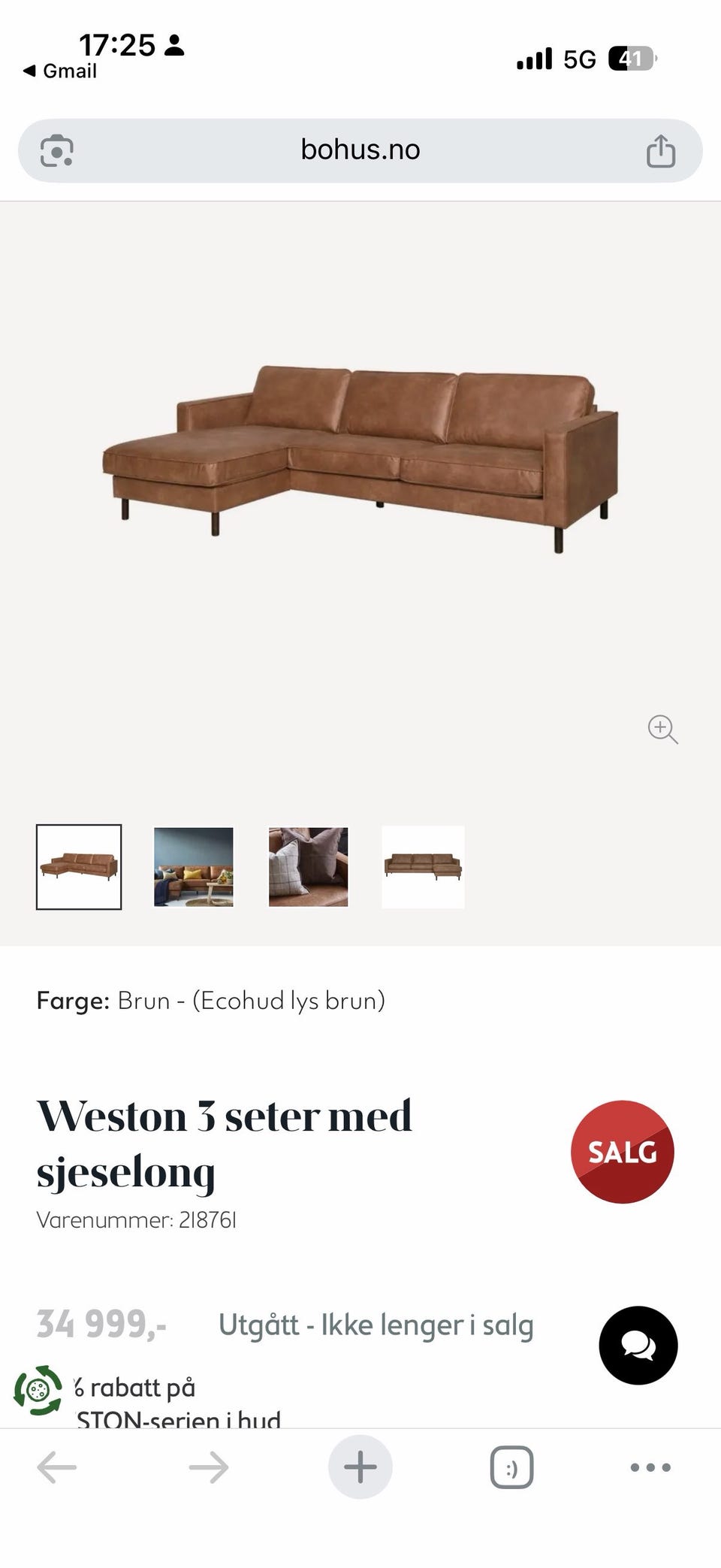This screenshot has width=721, height=1568.
Task: Go forward to the next page
Action: coord(209,1467)
